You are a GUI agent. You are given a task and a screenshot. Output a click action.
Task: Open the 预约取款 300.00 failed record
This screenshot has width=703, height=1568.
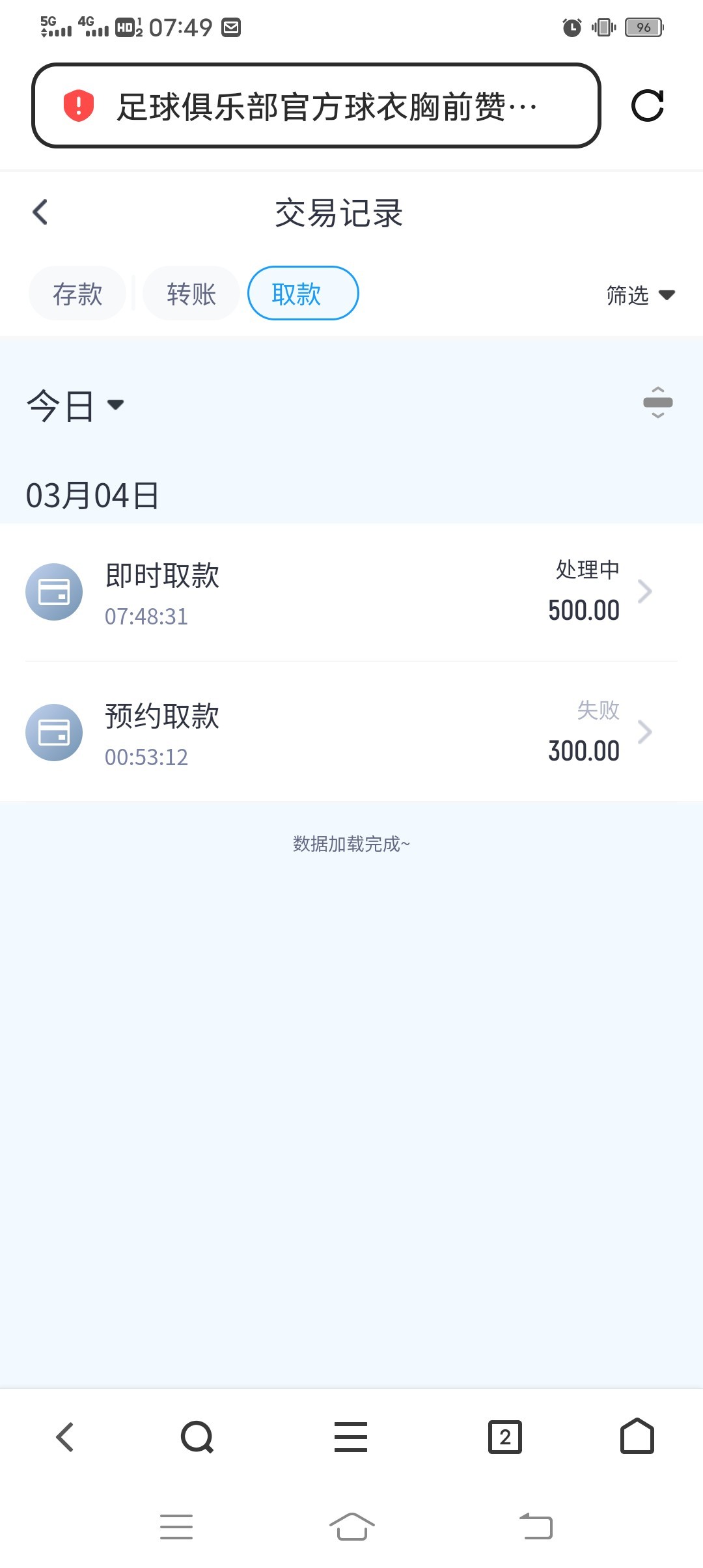(x=351, y=733)
